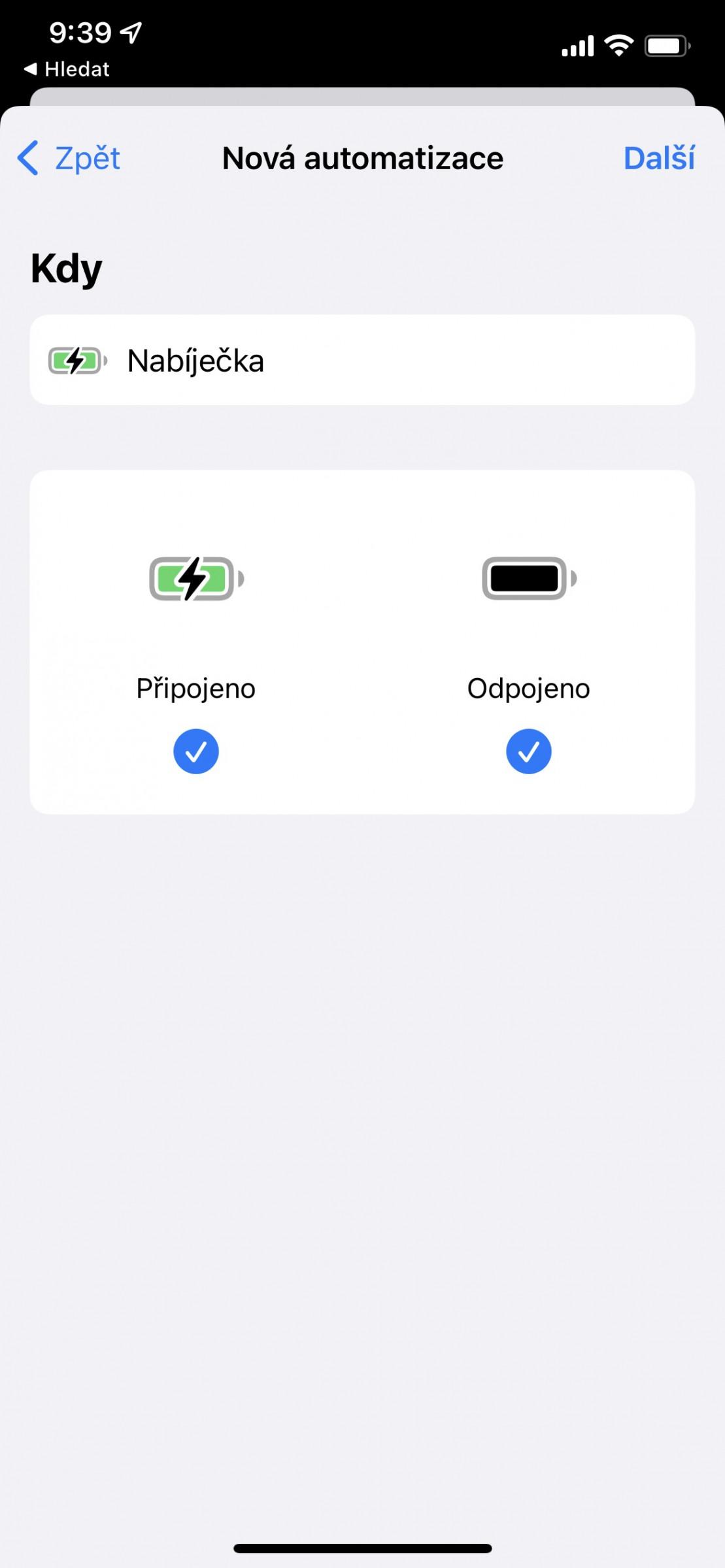Go back with the Zpět button

(x=69, y=158)
